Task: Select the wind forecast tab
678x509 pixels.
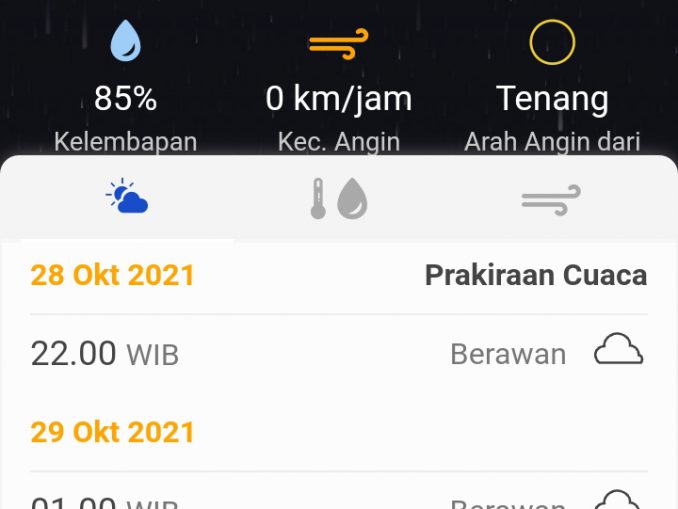Action: (551, 199)
